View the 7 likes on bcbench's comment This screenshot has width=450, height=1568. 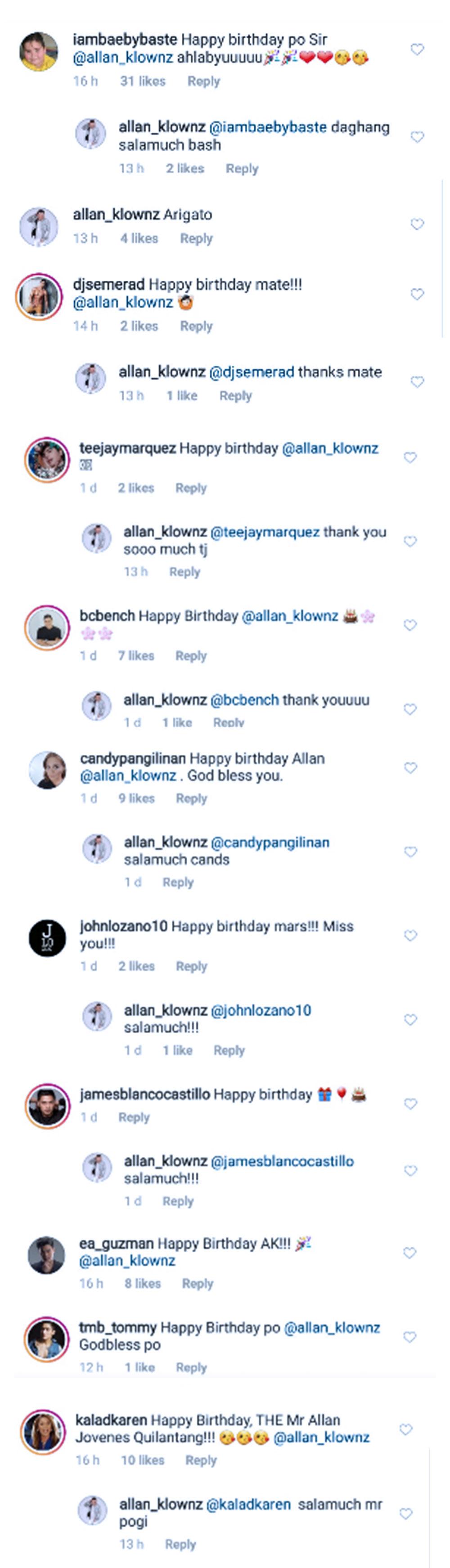(x=136, y=655)
